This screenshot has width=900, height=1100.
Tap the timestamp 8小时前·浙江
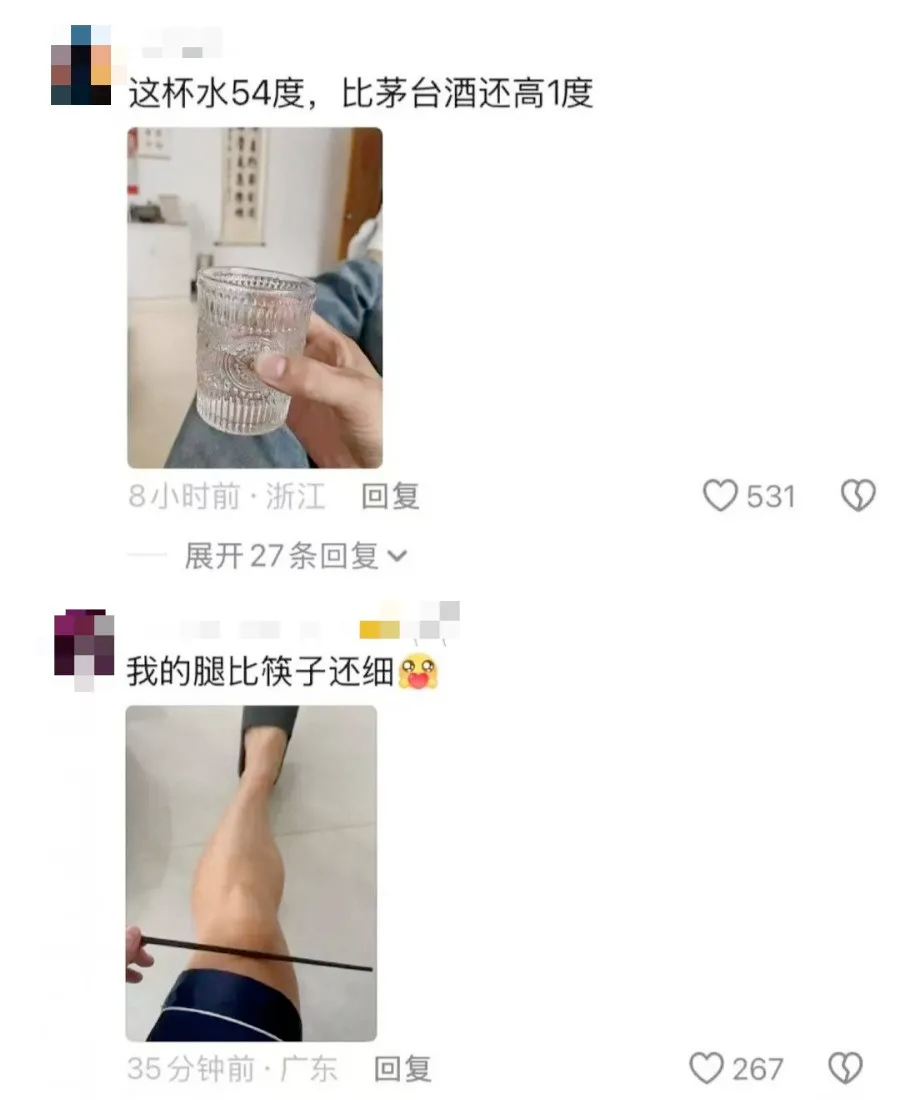point(225,495)
